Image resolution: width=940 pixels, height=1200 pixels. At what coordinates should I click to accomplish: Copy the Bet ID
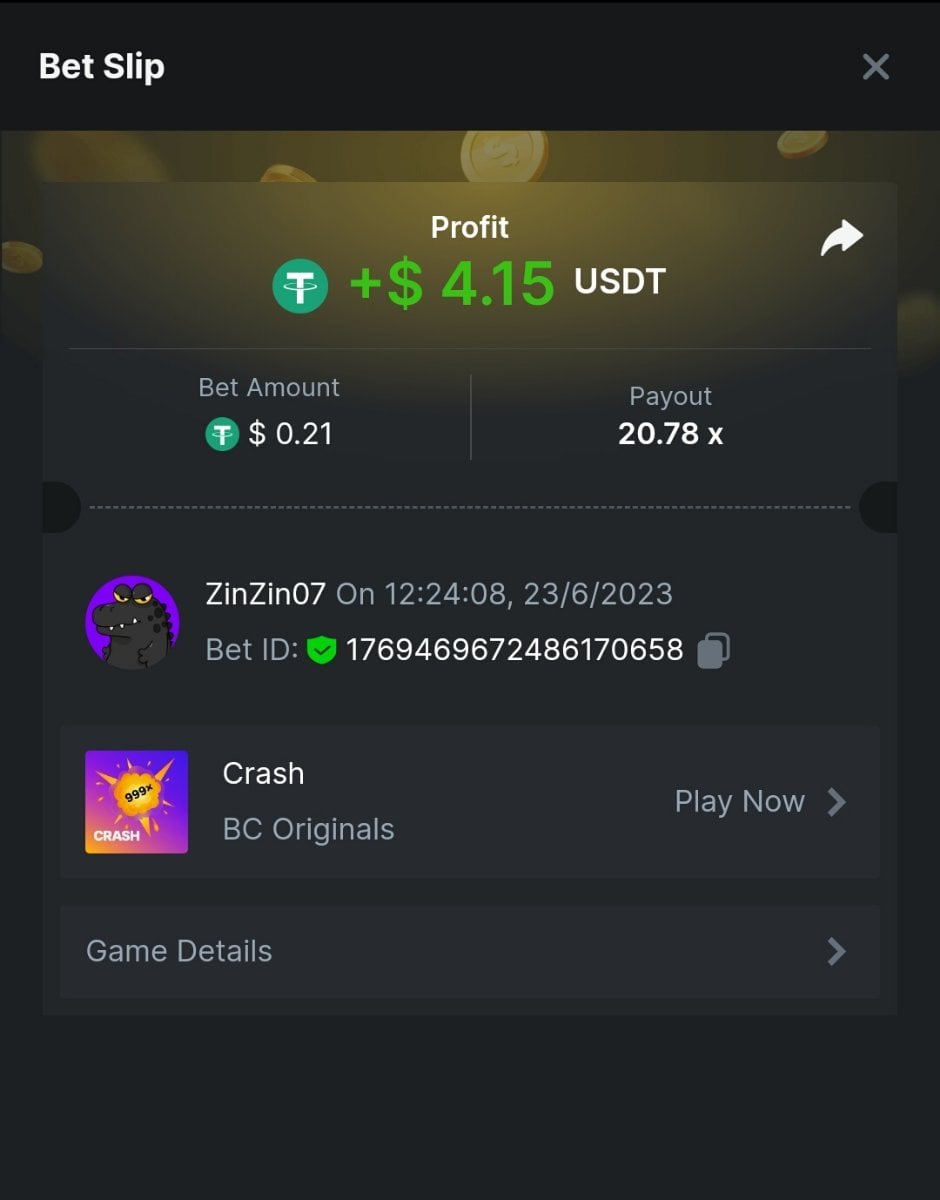point(713,650)
